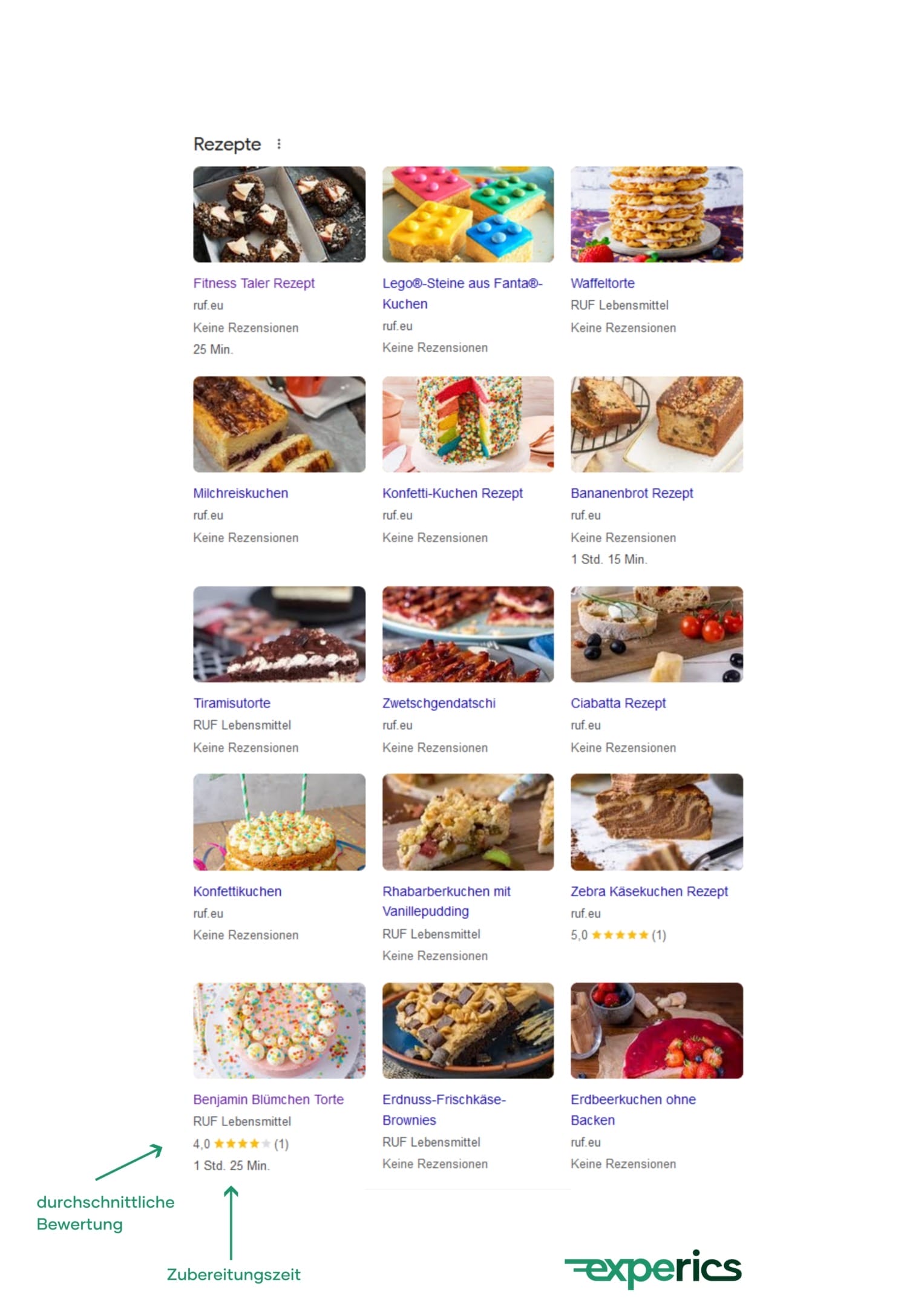Open the Milchreiskuchen recipe
This screenshot has height=1307, width=924.
pyautogui.click(x=240, y=493)
